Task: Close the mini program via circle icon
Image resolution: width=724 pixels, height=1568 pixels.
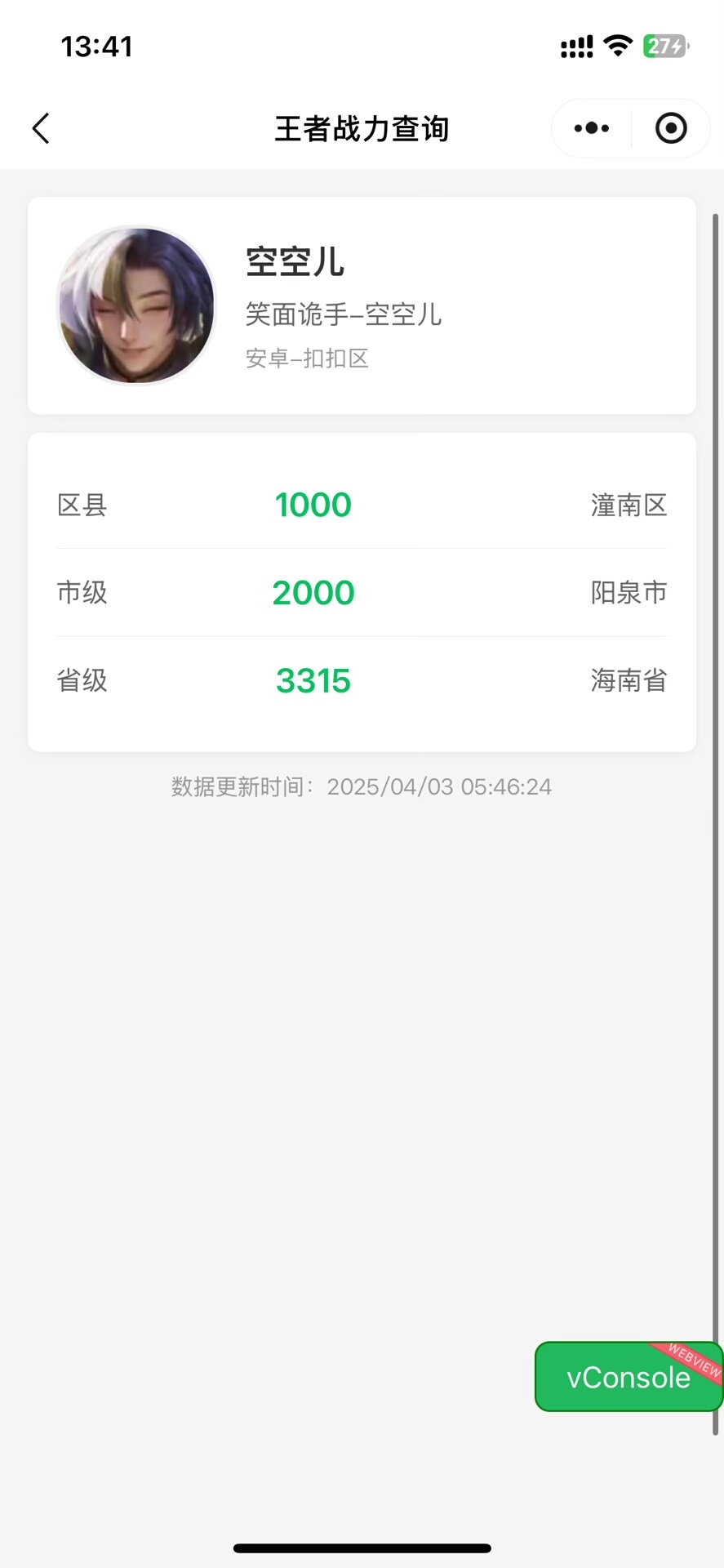Action: coord(671,128)
